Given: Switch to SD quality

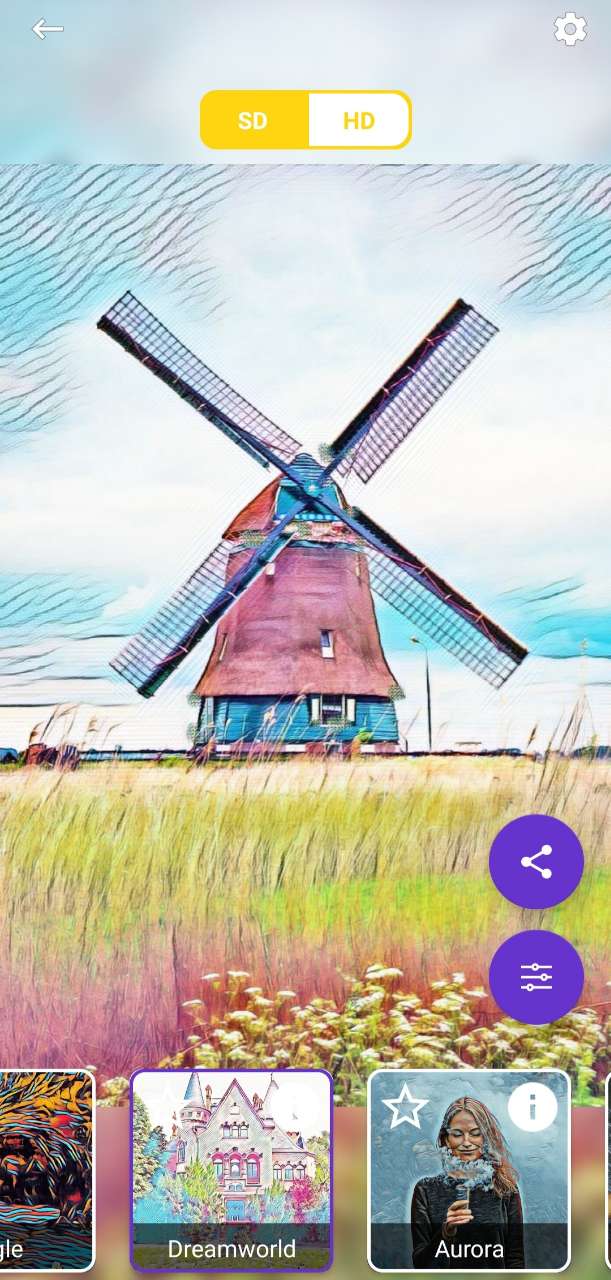Looking at the screenshot, I should pyautogui.click(x=254, y=121).
